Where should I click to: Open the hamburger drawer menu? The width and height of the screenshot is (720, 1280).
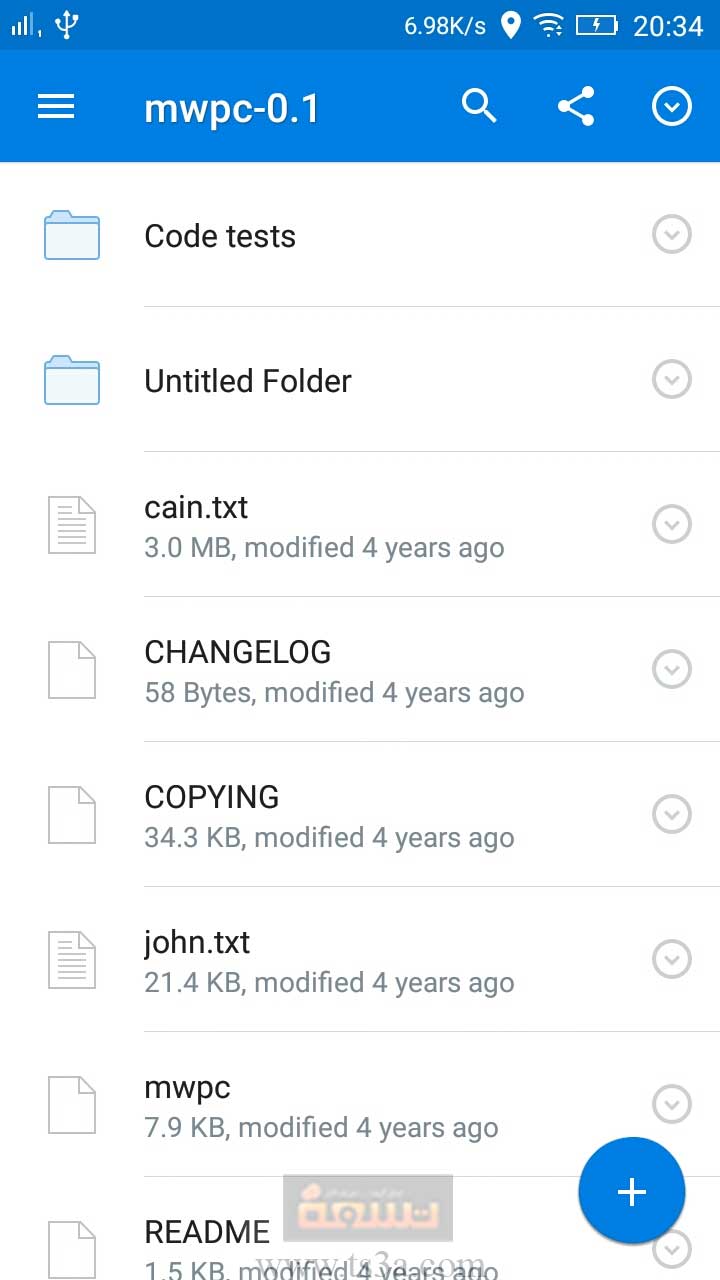[56, 107]
